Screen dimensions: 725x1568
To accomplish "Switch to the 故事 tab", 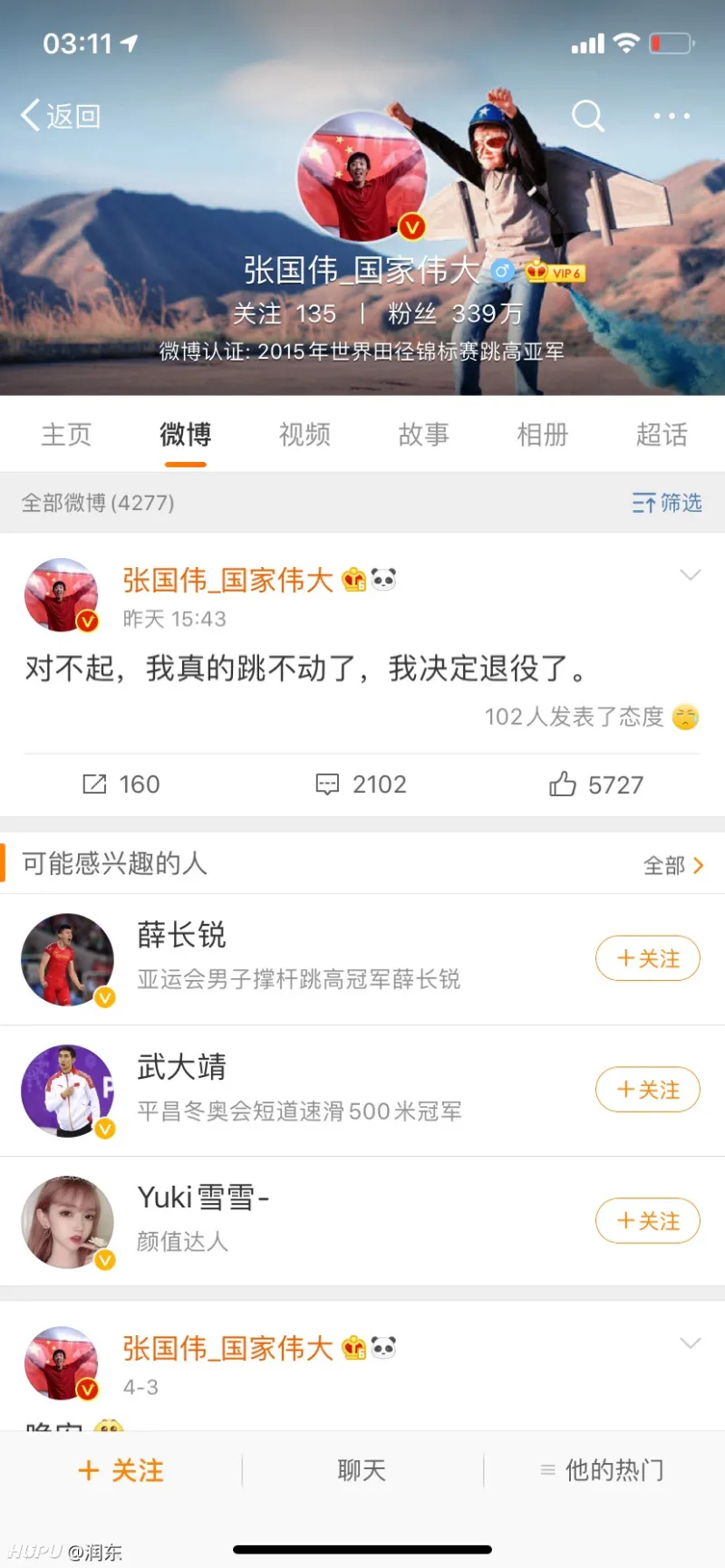I will (423, 435).
